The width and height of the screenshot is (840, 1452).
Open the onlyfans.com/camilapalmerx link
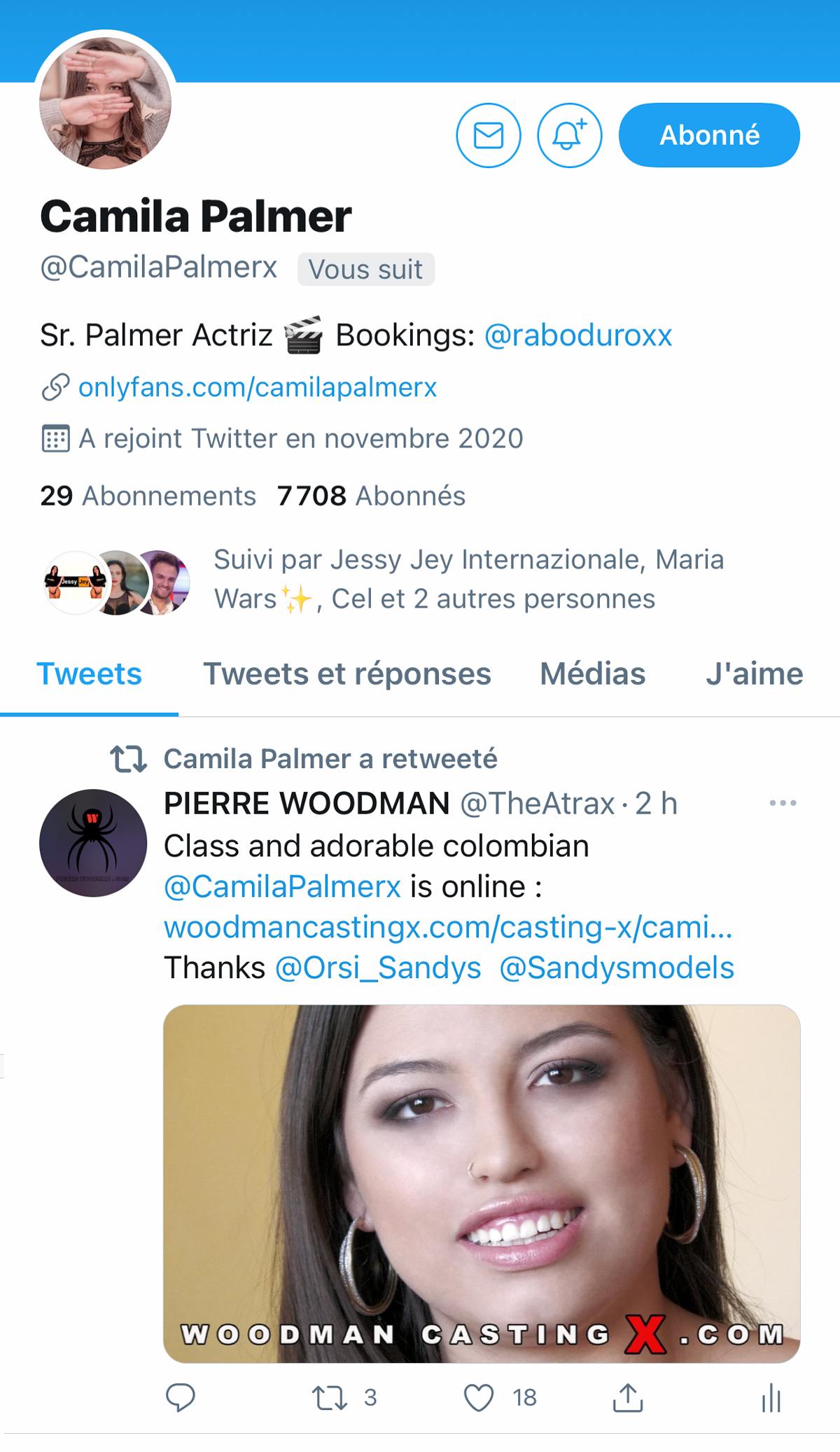[x=257, y=387]
